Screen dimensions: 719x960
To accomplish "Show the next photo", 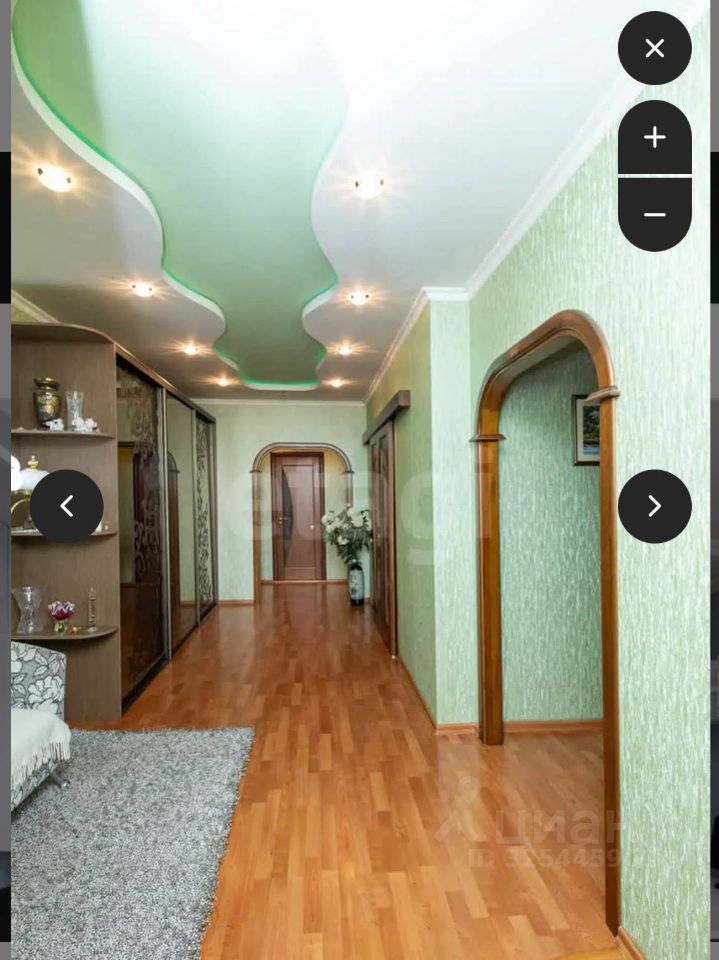I will tap(654, 506).
